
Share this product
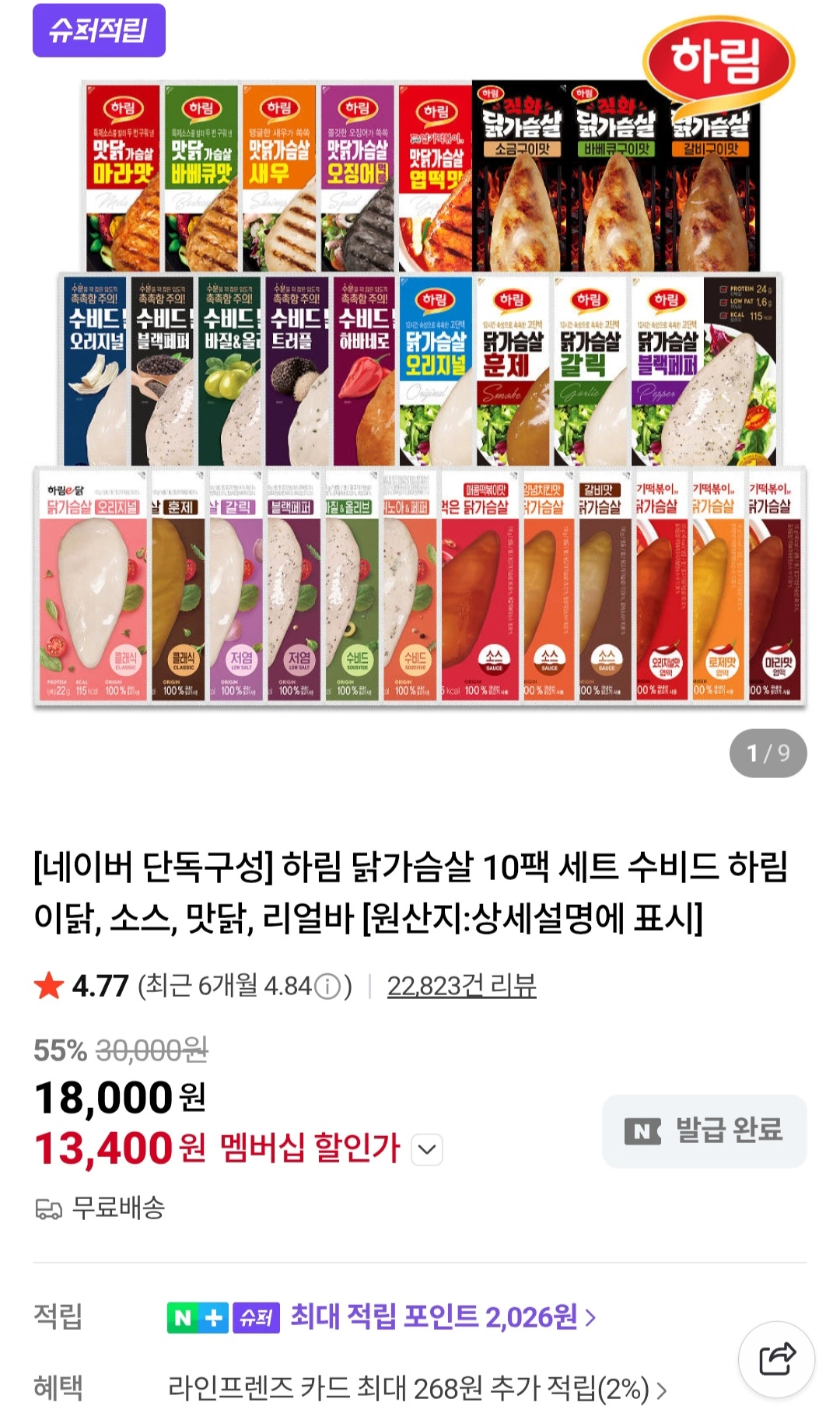[x=776, y=1359]
